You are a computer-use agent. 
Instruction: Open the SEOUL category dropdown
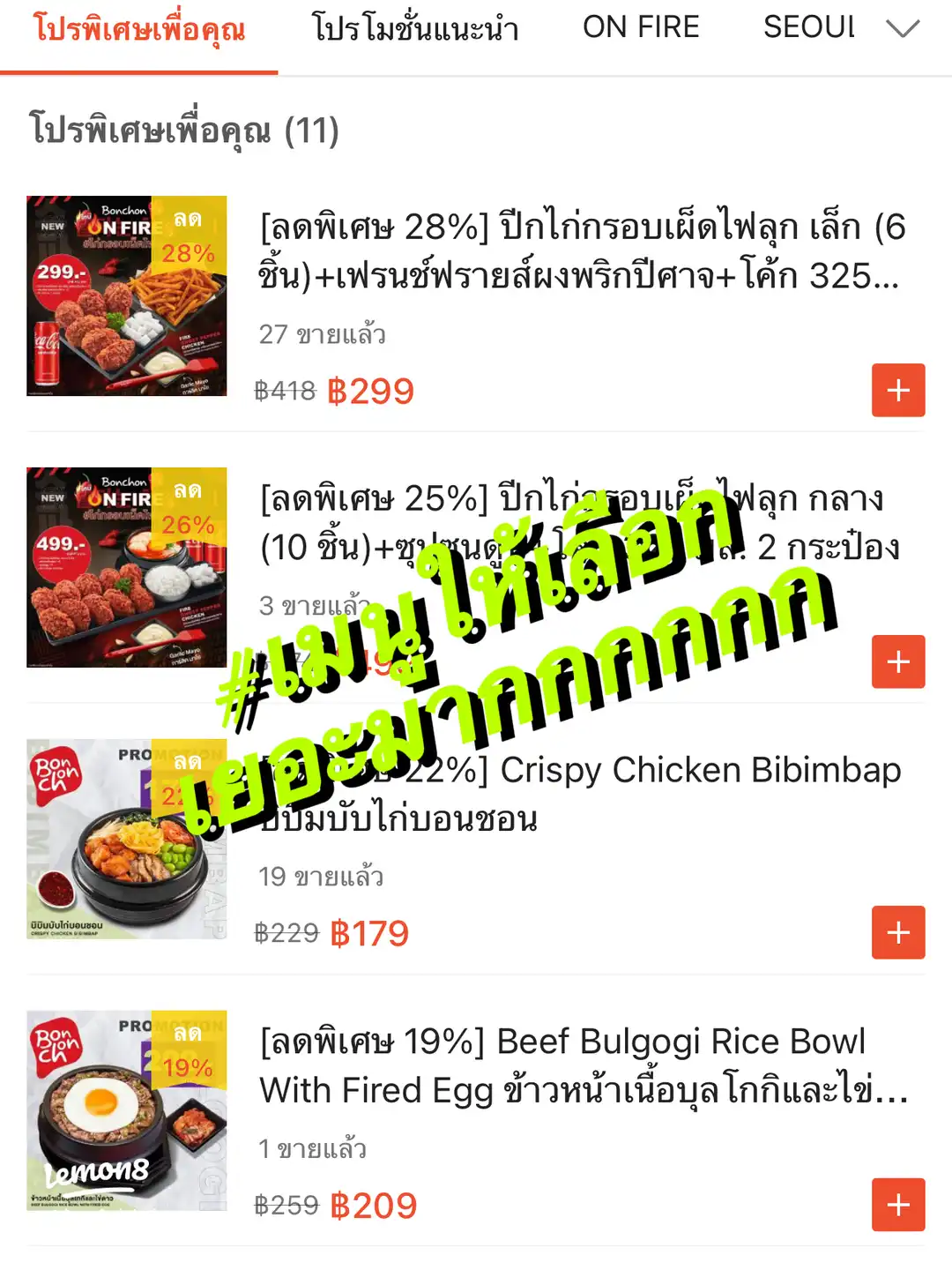811,26
